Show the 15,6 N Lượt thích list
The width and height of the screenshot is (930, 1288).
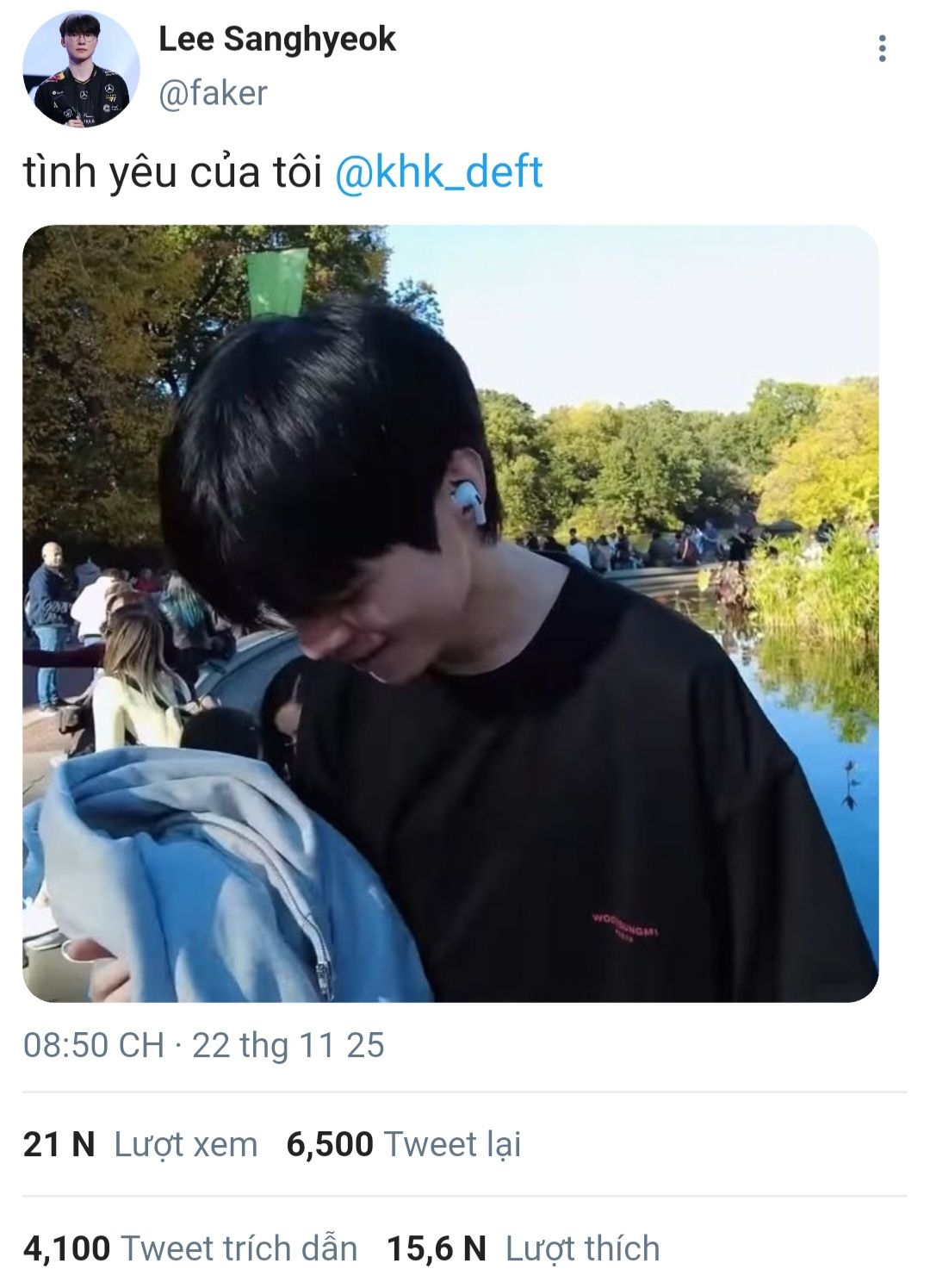click(523, 1248)
